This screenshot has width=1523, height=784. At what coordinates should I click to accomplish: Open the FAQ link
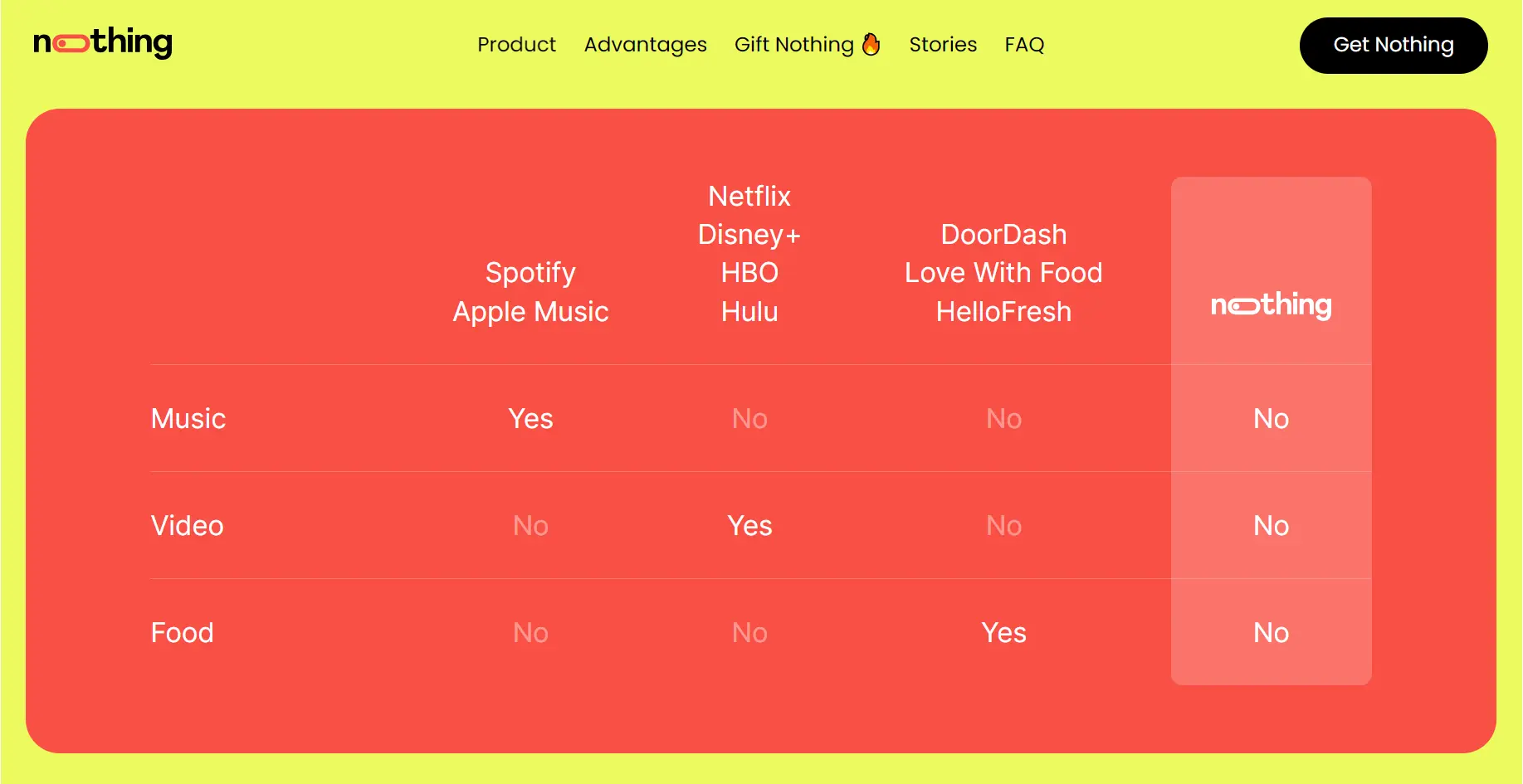(1024, 45)
